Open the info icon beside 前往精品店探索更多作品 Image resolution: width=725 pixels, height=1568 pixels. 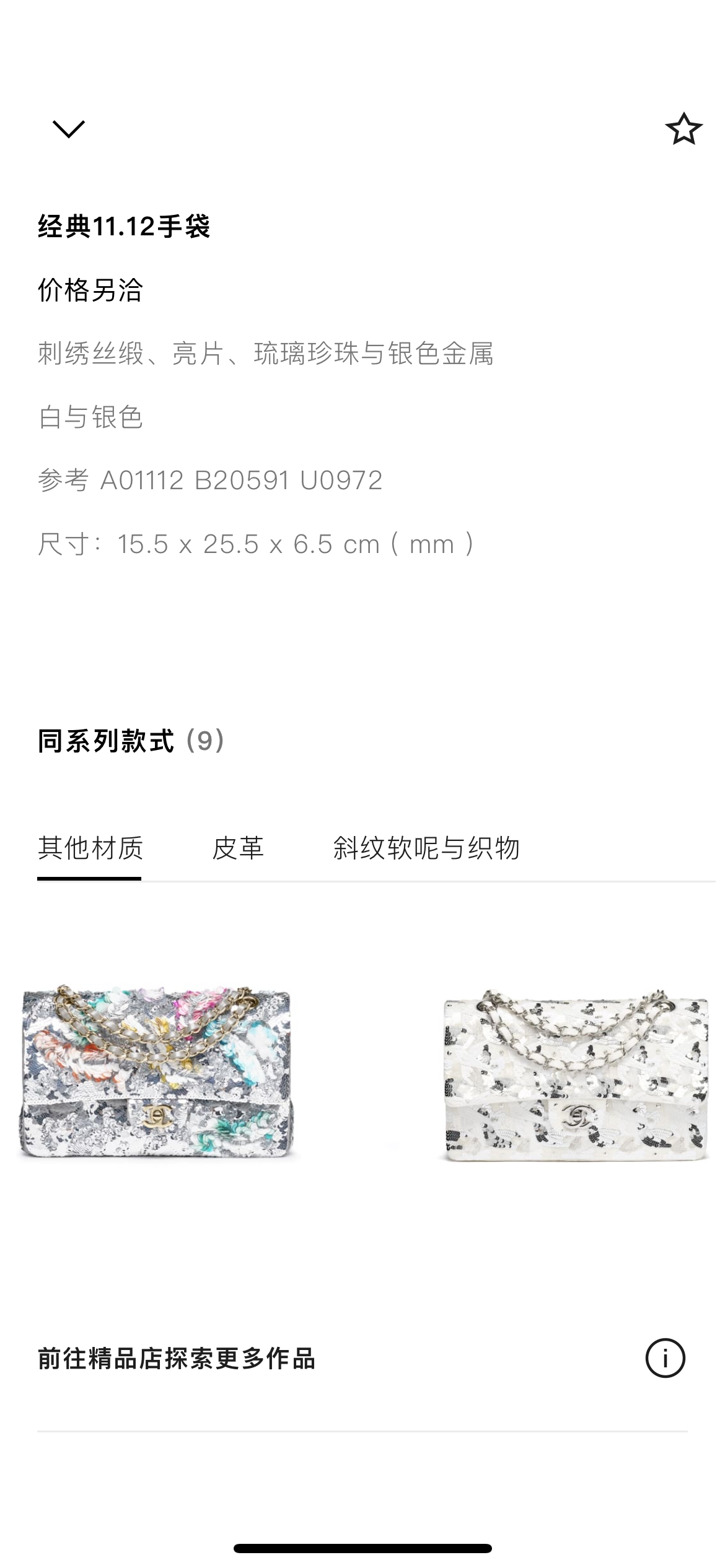[665, 1359]
